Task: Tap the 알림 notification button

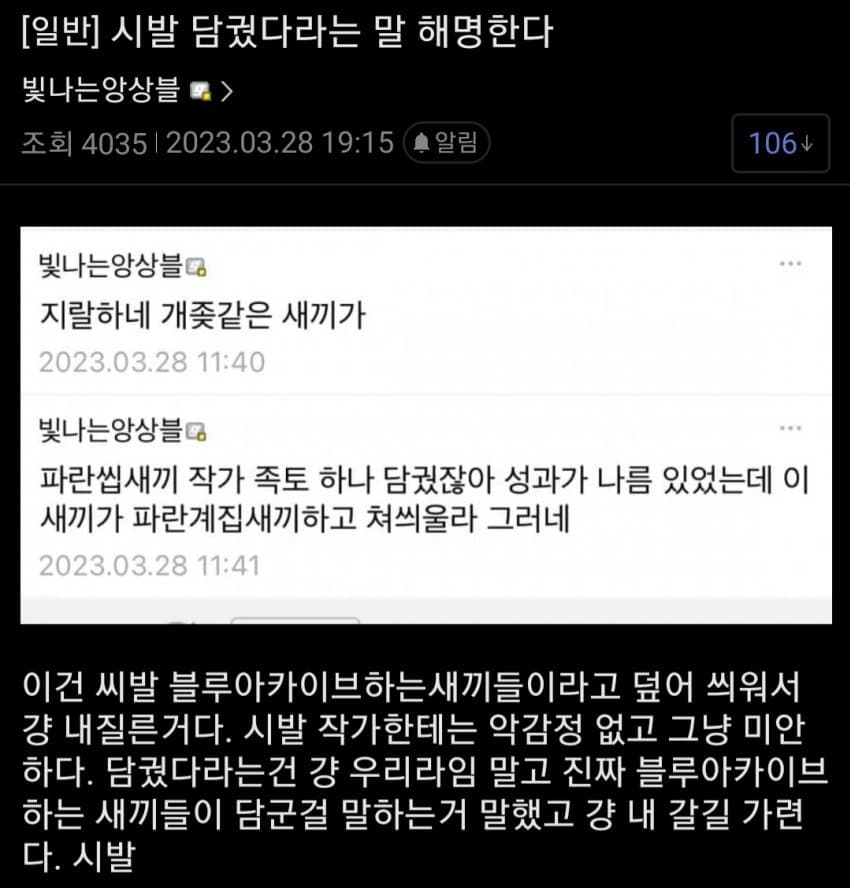Action: click(446, 143)
